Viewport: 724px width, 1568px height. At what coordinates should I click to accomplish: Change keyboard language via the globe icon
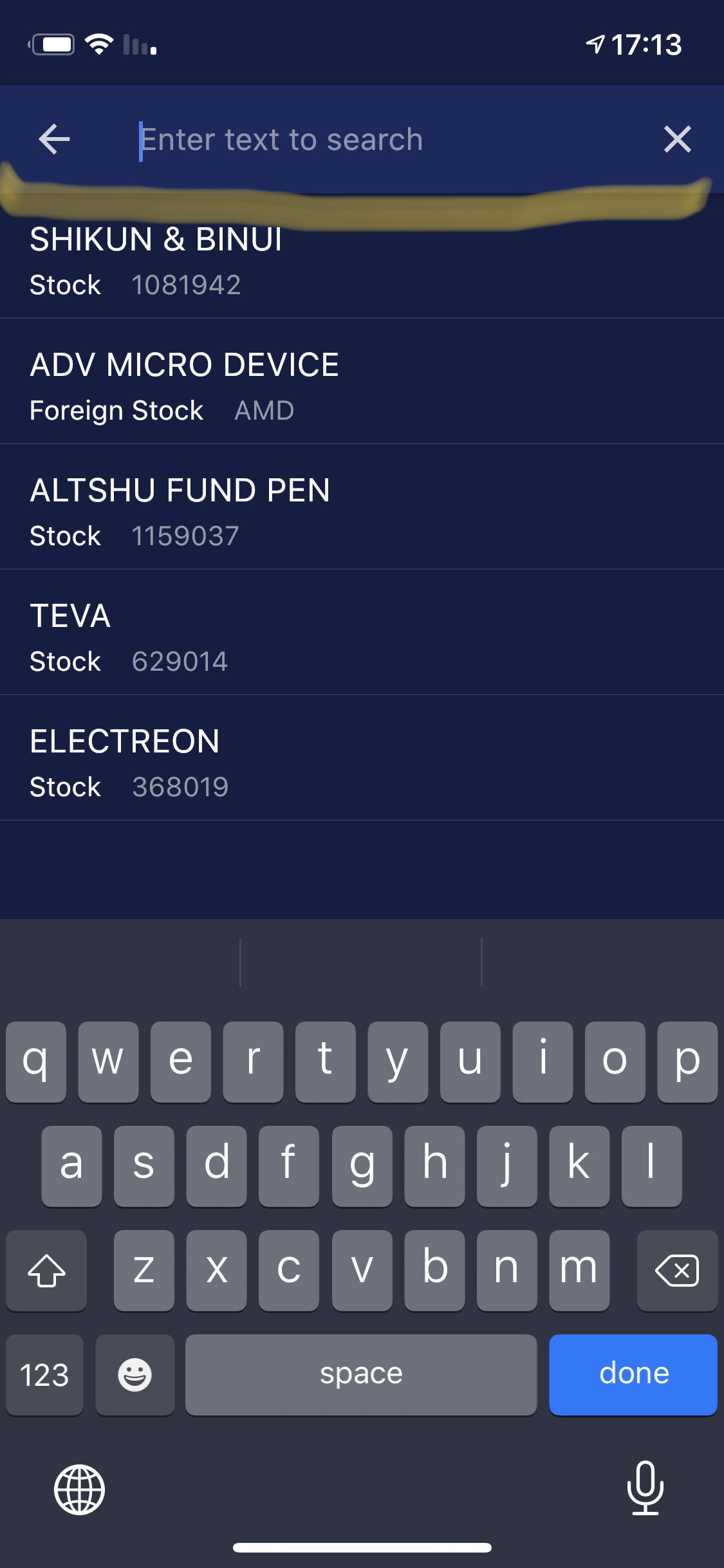click(79, 1489)
